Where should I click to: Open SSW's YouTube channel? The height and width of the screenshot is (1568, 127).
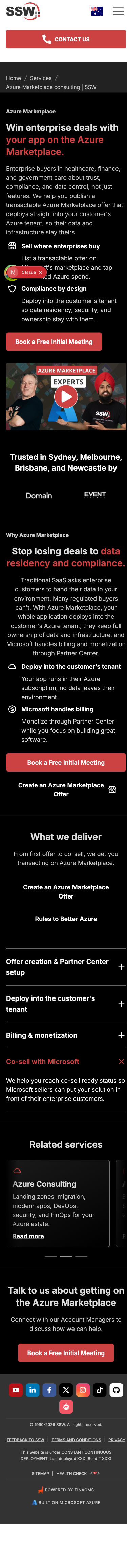click(16, 1390)
